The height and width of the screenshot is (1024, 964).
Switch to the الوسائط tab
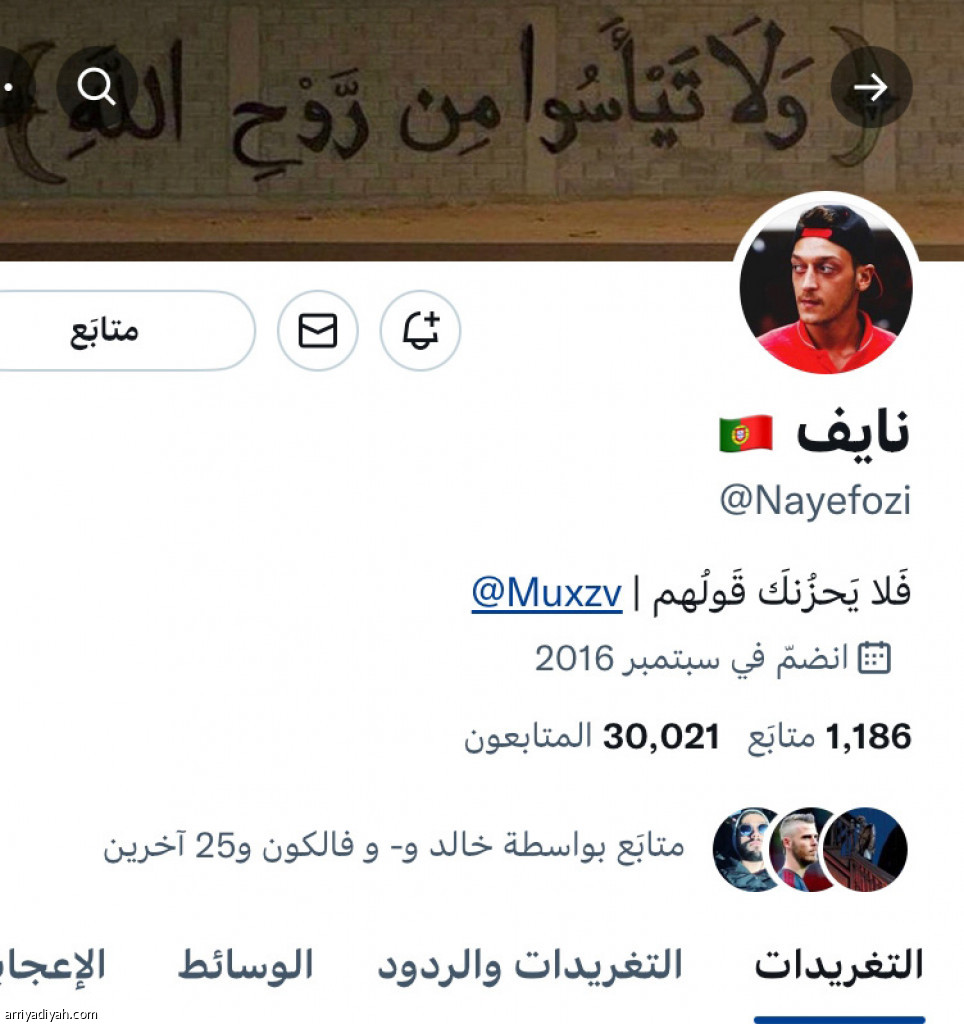click(246, 966)
